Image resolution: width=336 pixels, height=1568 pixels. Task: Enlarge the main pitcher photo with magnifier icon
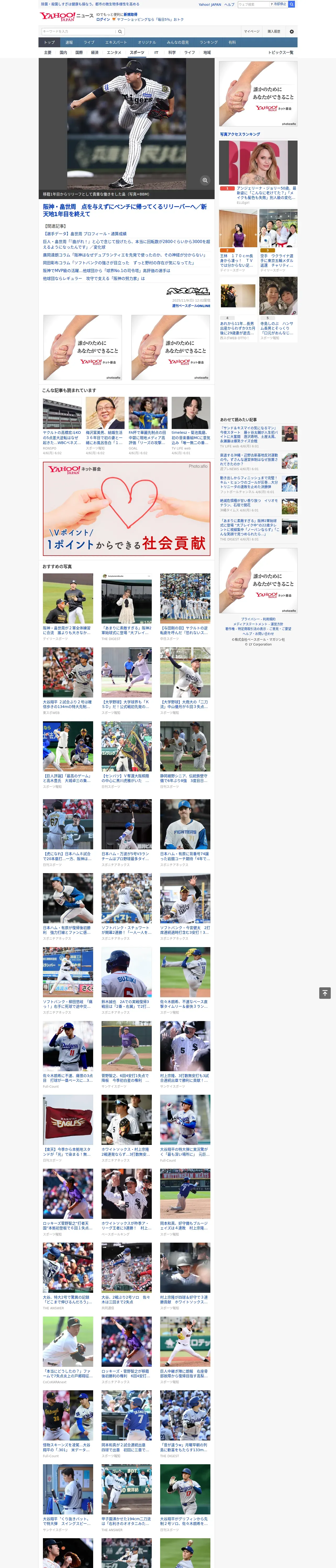click(205, 180)
